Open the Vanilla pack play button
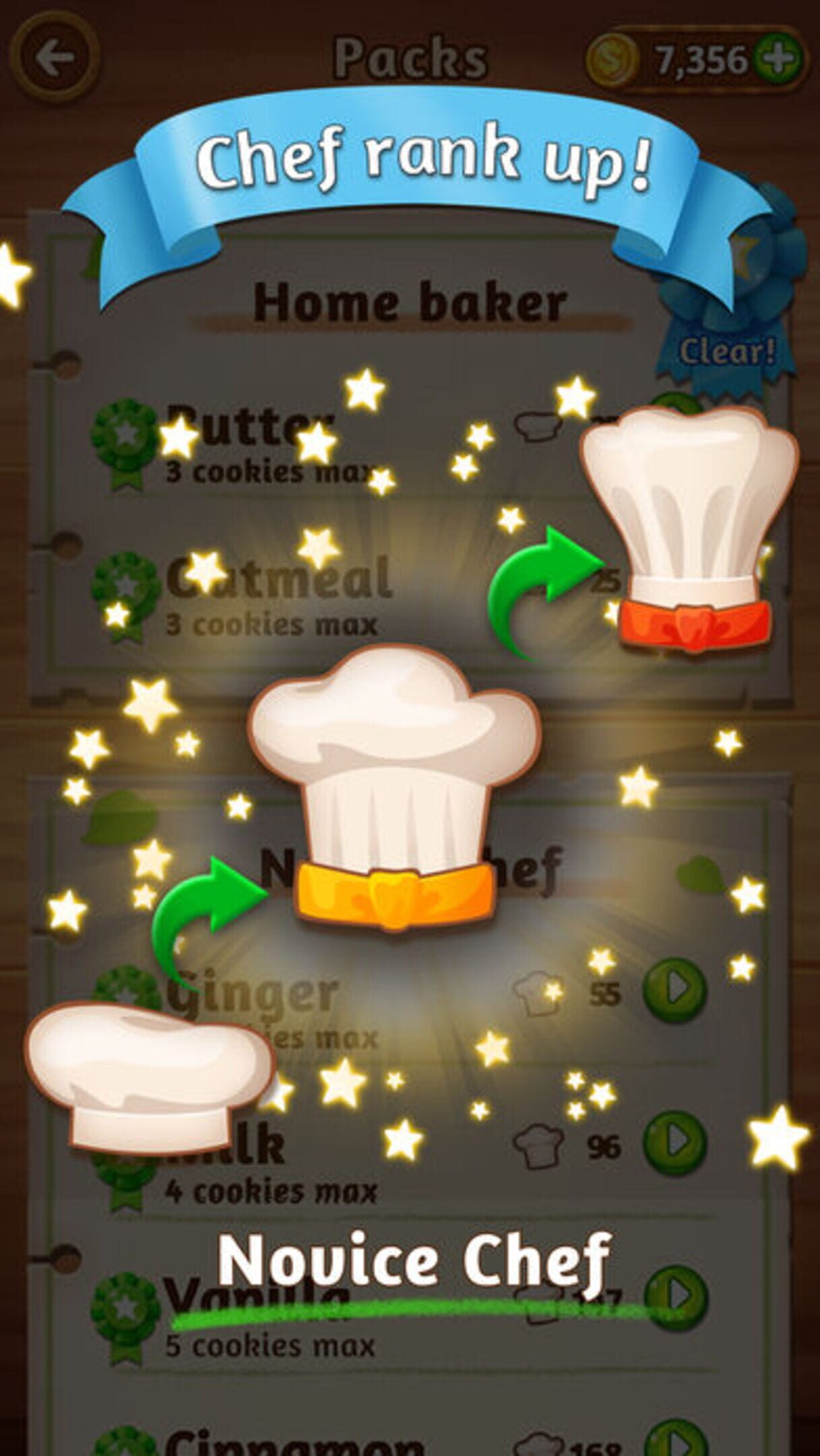Screen dimensions: 820x1456 pyautogui.click(x=676, y=1296)
